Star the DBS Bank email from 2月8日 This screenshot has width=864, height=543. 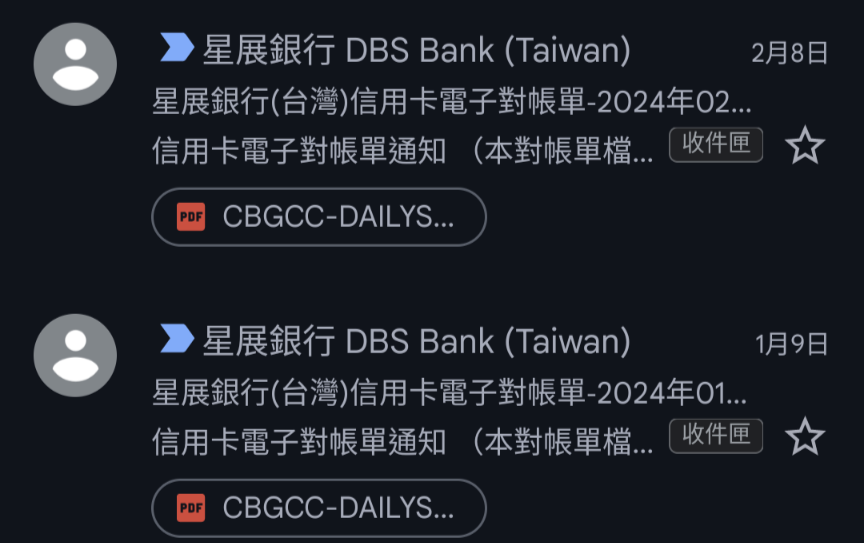804,147
